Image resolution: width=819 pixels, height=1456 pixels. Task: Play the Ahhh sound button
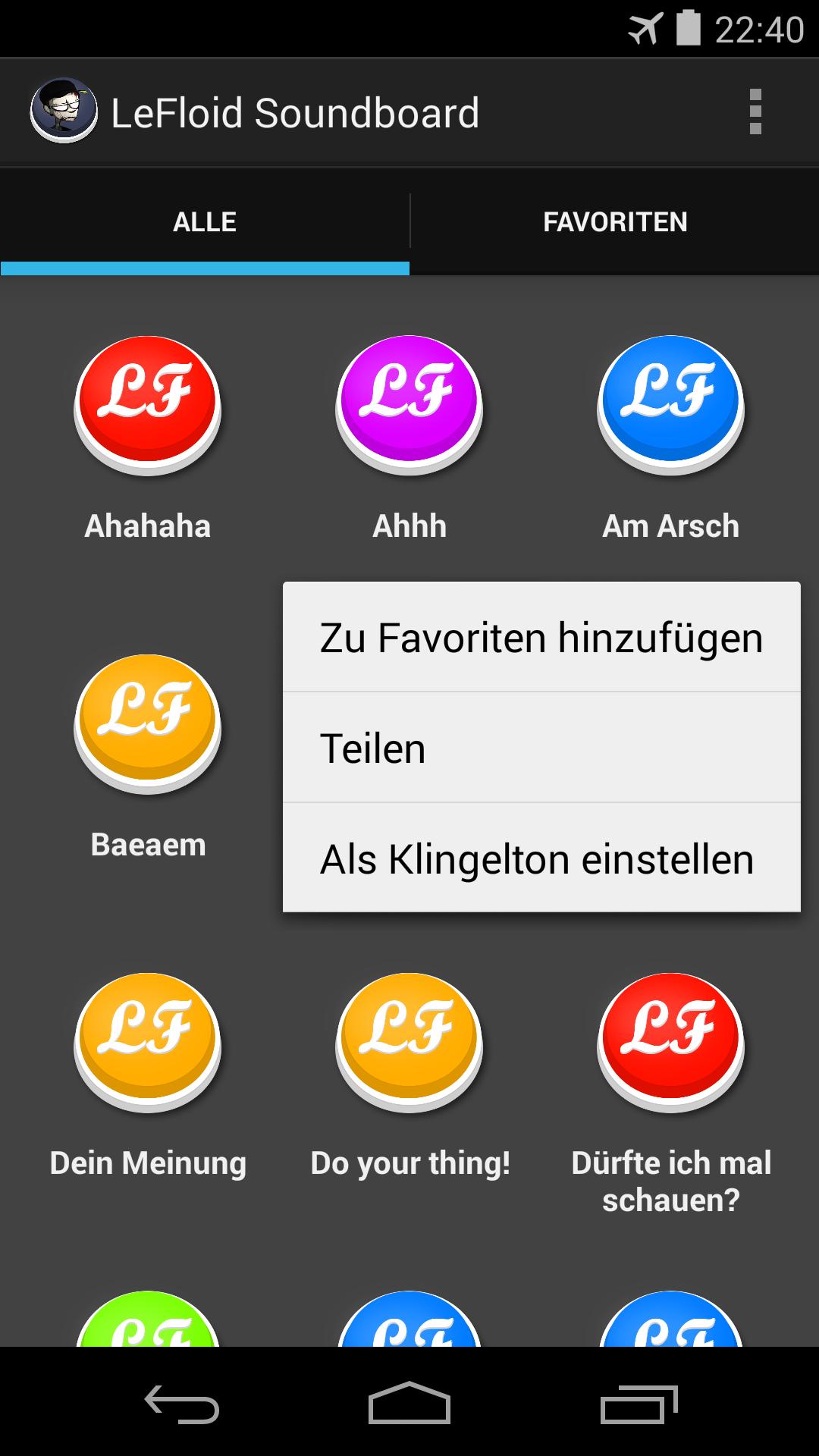click(x=409, y=404)
